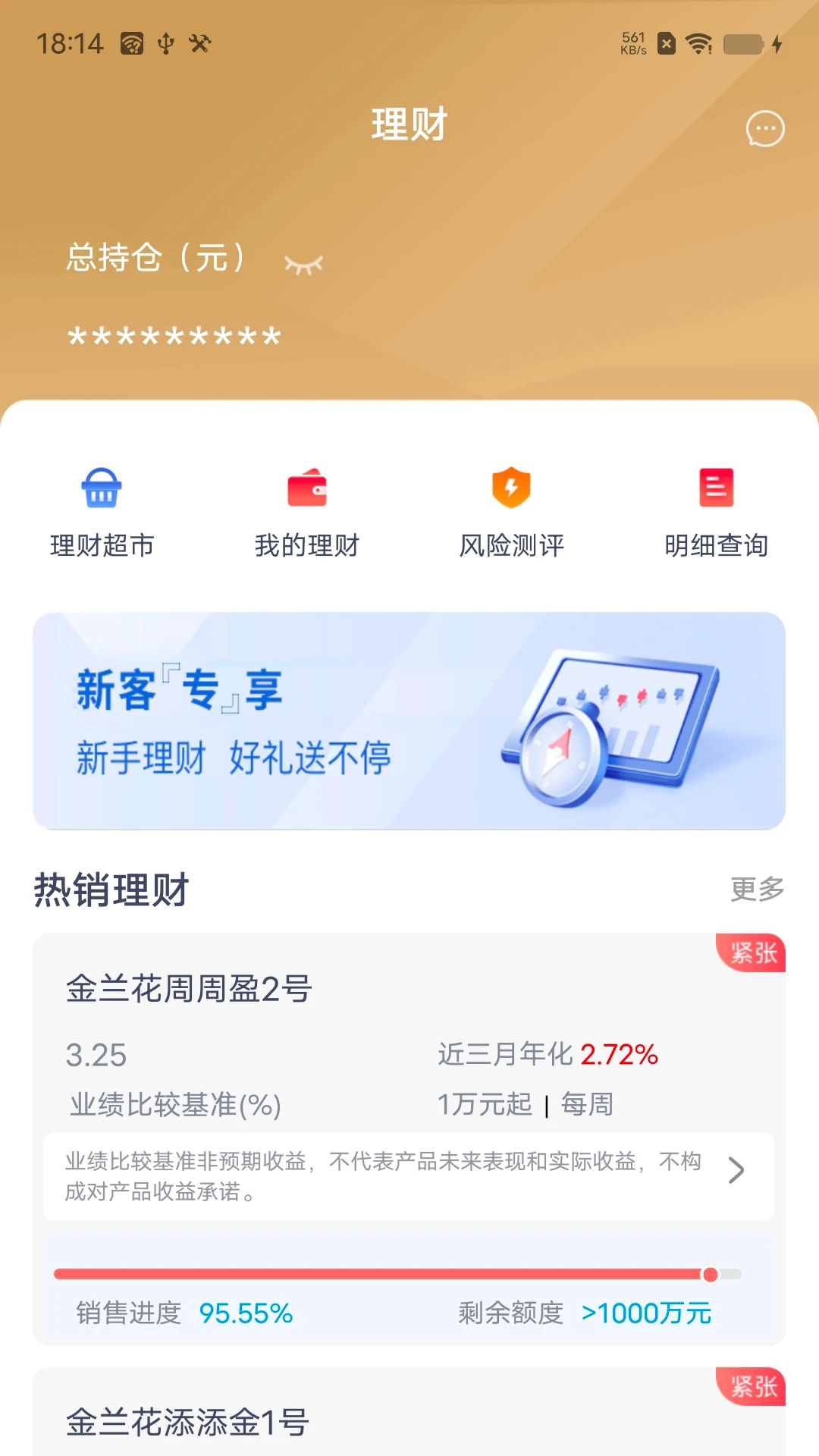
Task: Open the chat message icon in header
Action: [764, 129]
